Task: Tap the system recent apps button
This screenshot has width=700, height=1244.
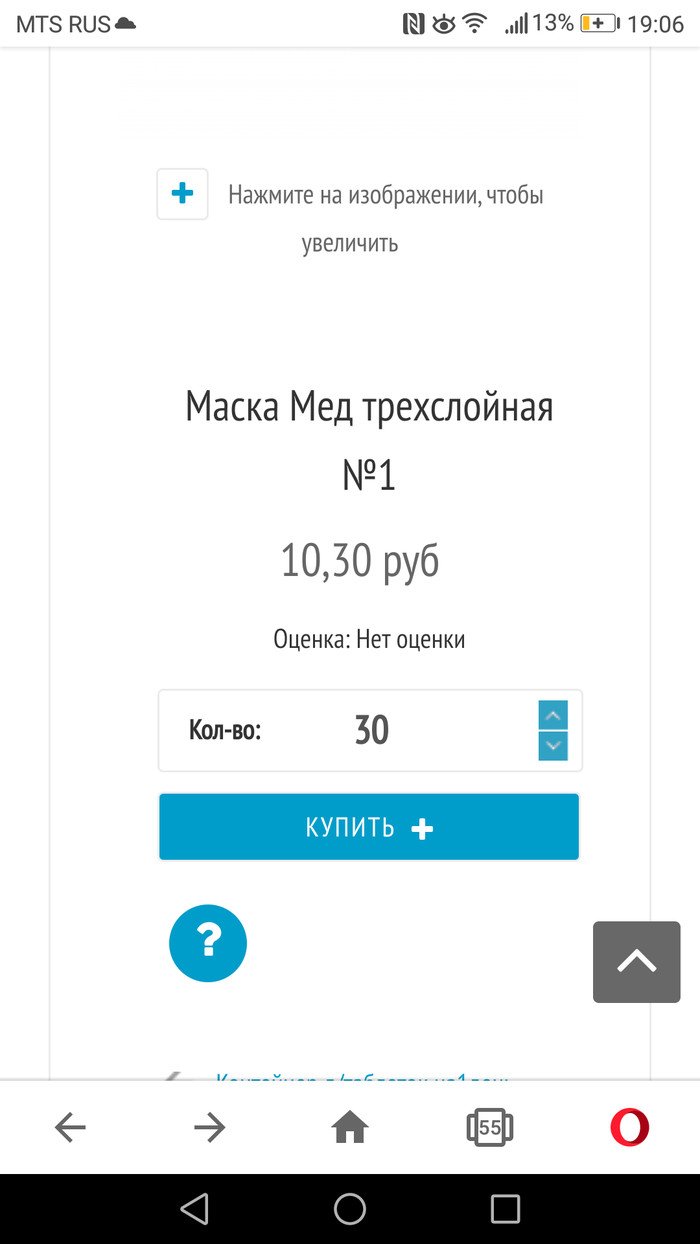Action: point(505,1209)
